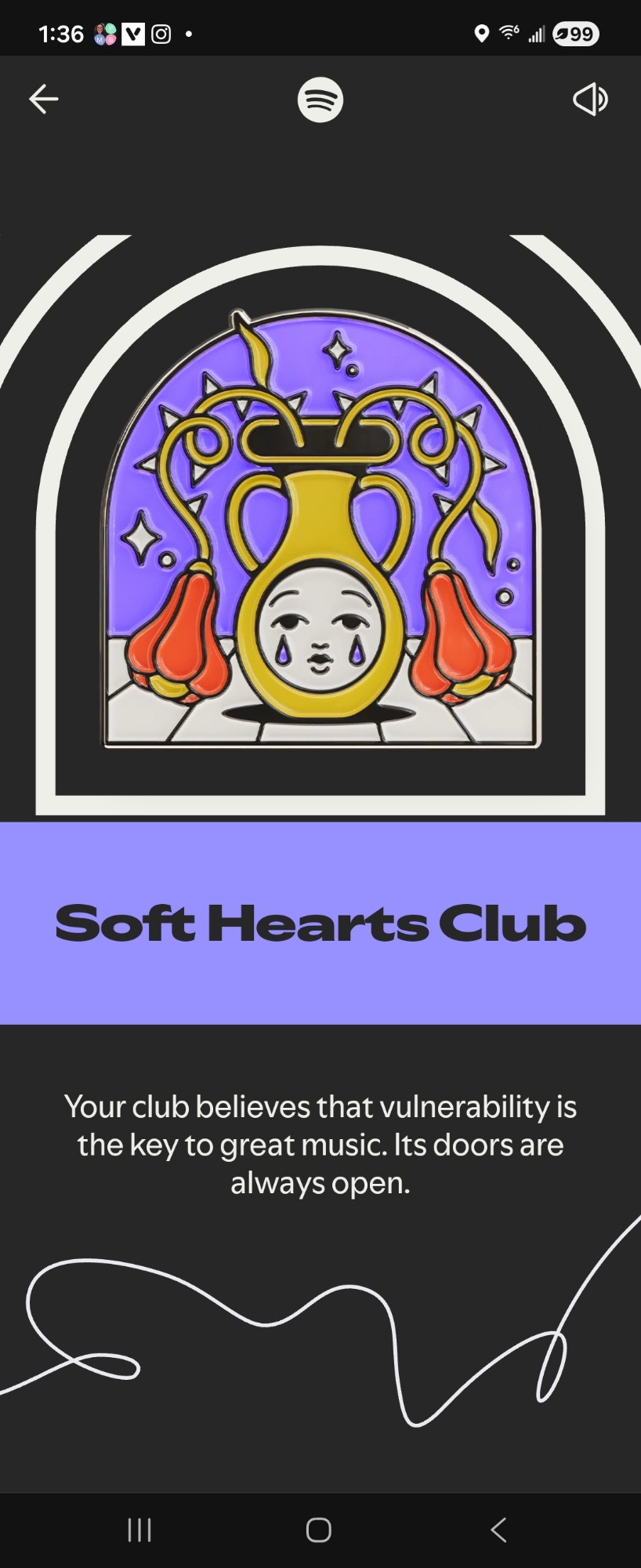Image resolution: width=641 pixels, height=1568 pixels.
Task: Go to the home screen
Action: 319,1530
